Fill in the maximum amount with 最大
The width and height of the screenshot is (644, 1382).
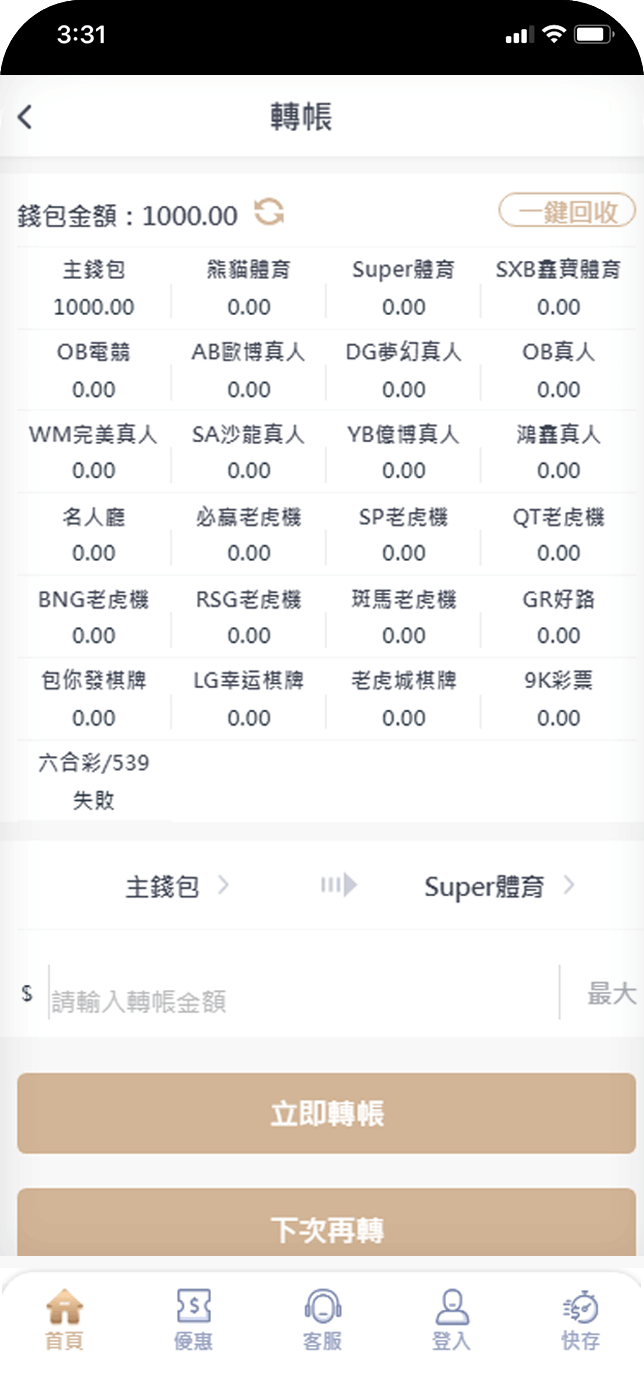610,993
